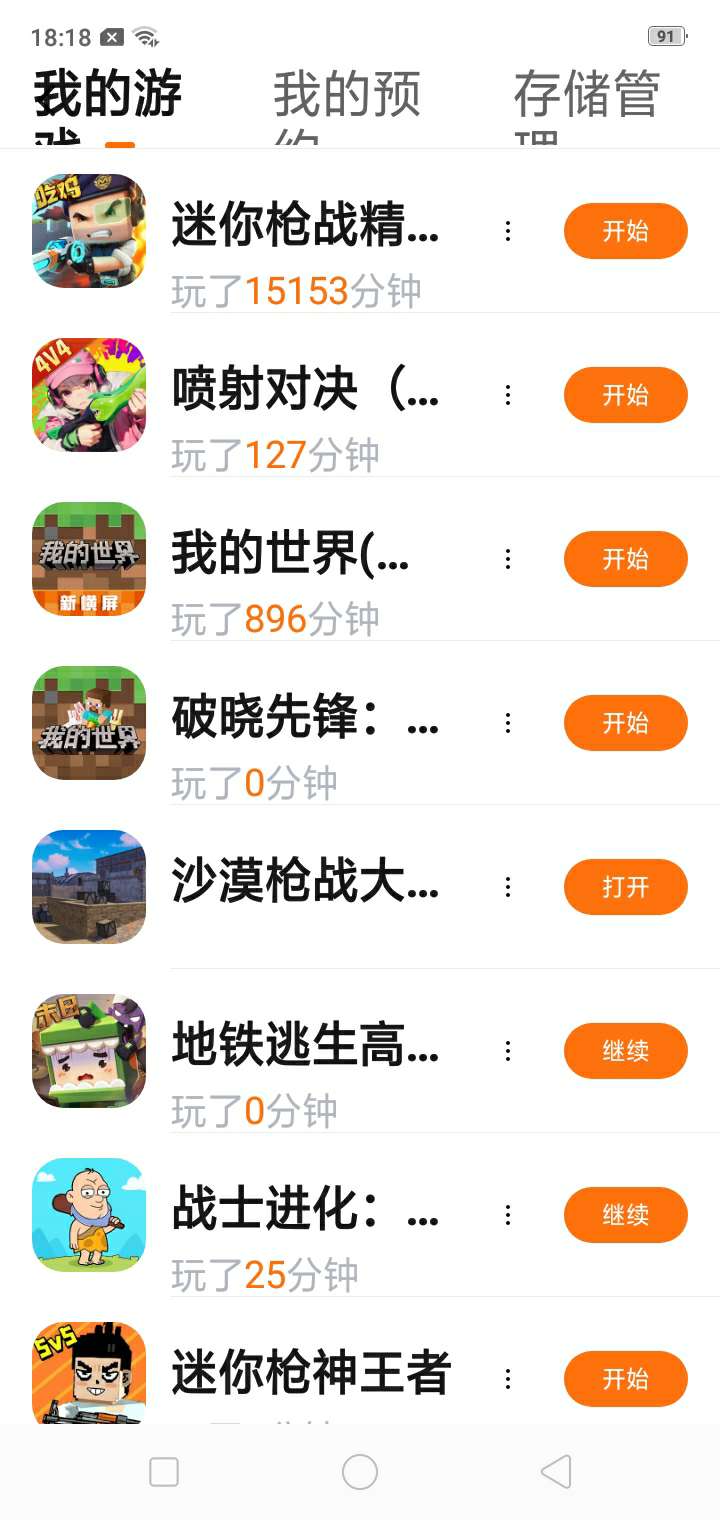720x1520 pixels.
Task: Launch 我的世界 with its 开始 button
Action: [x=625, y=559]
